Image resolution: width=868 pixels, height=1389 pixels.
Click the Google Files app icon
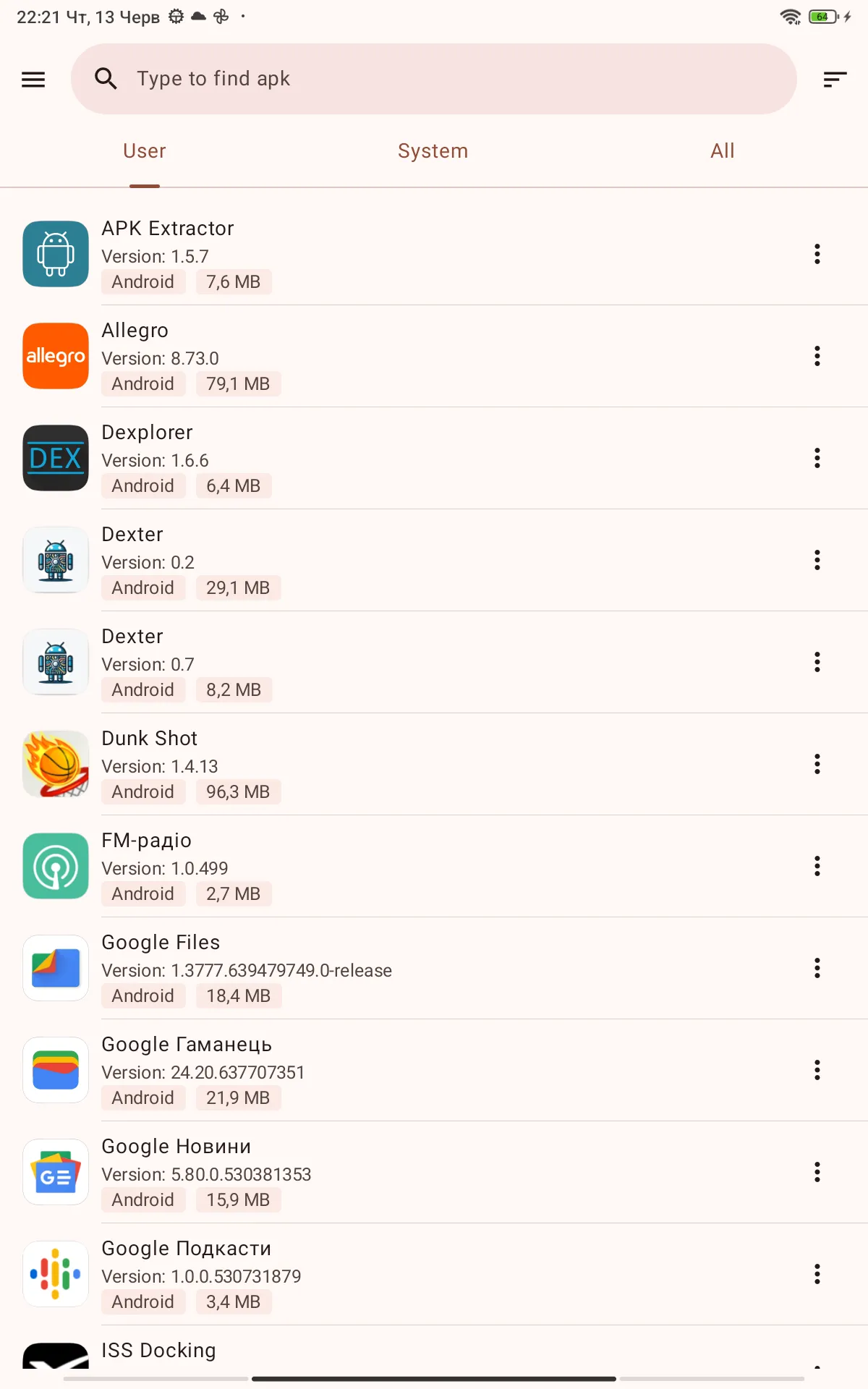coord(55,968)
